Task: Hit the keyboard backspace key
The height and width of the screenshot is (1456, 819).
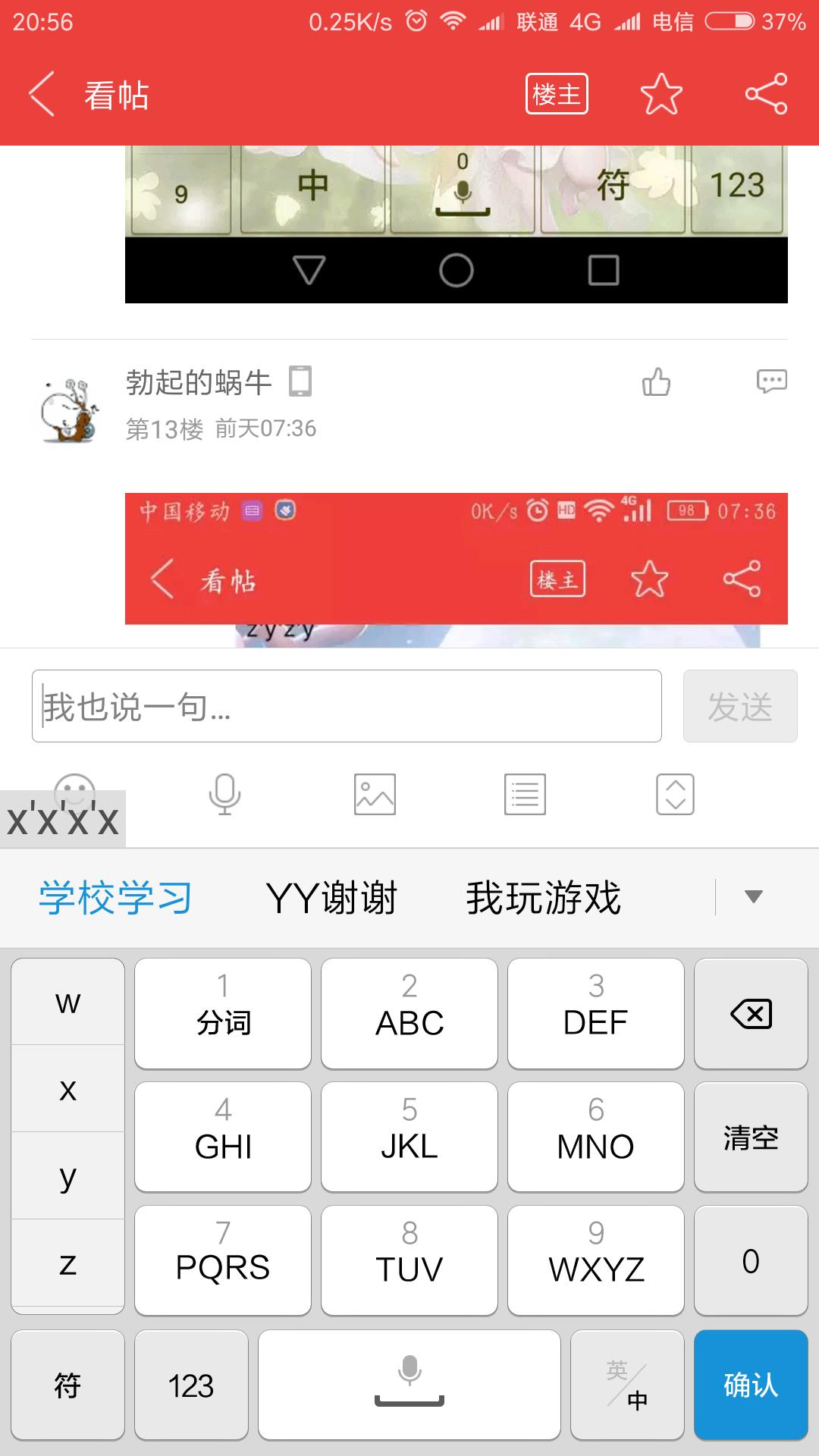Action: tap(751, 1014)
